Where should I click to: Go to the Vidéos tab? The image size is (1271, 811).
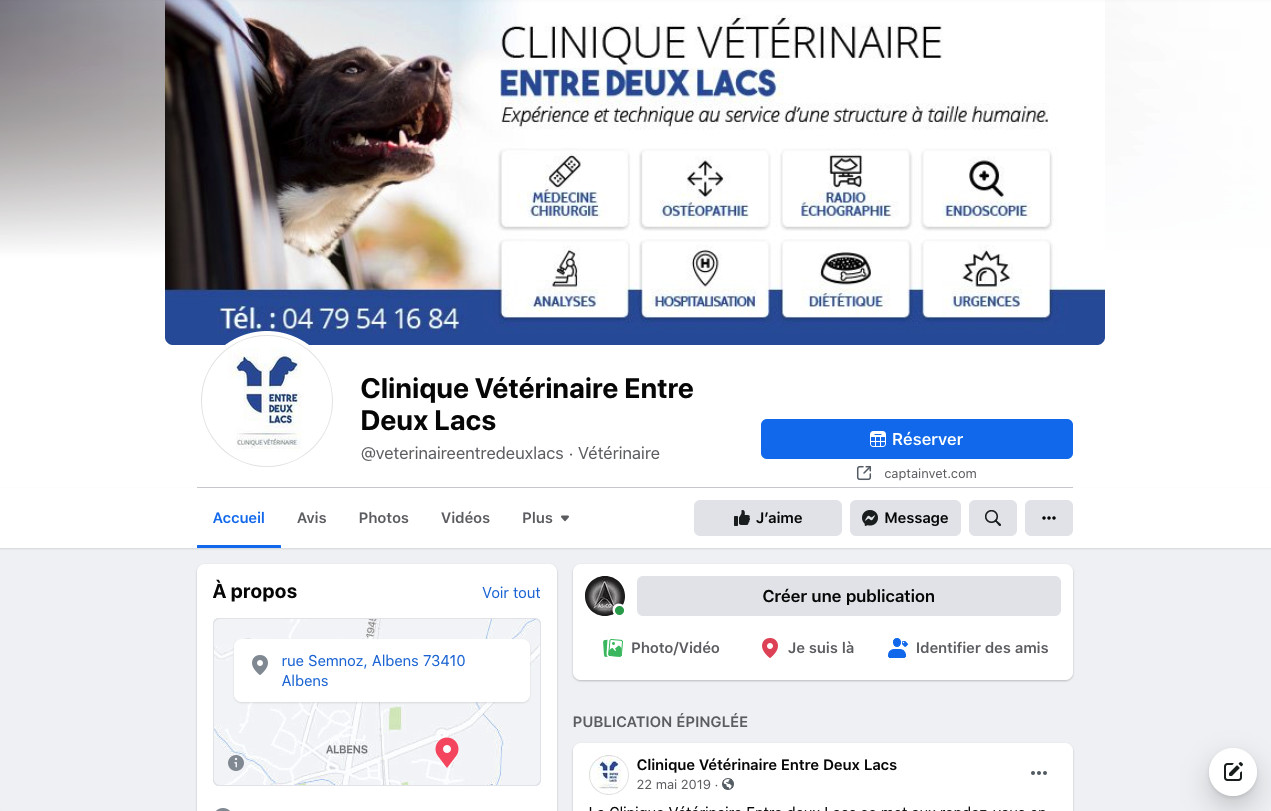point(465,518)
